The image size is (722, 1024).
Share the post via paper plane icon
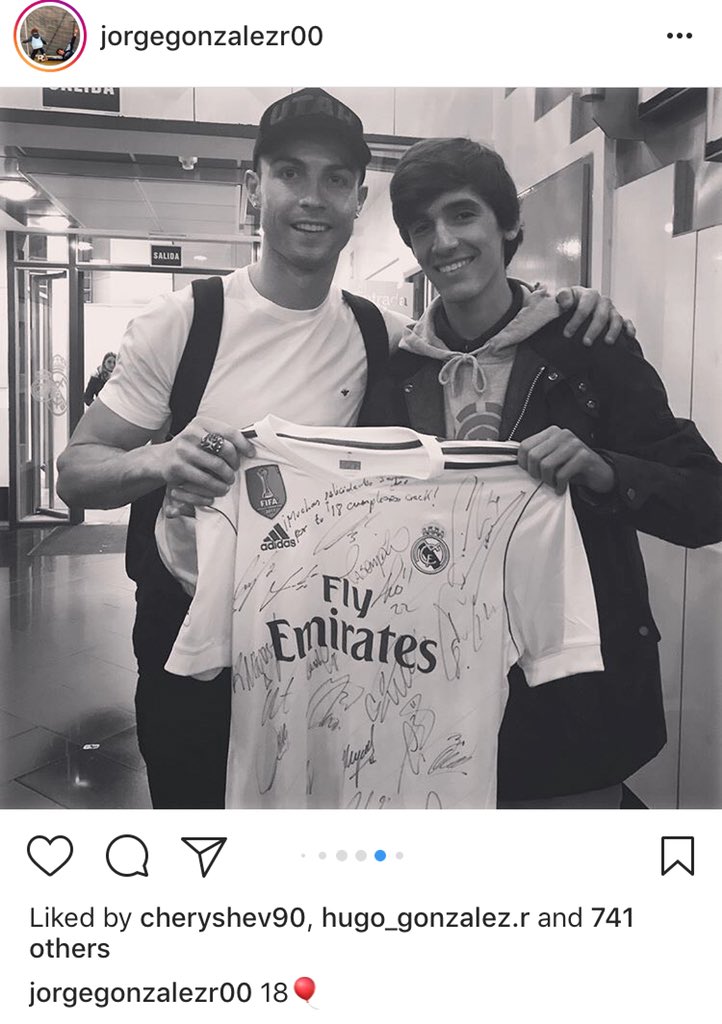pyautogui.click(x=204, y=856)
